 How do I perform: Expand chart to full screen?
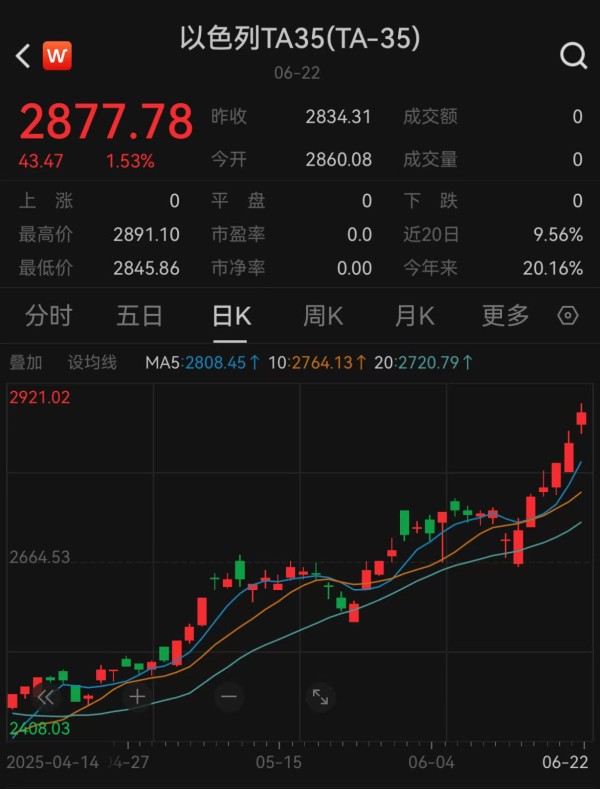click(320, 697)
